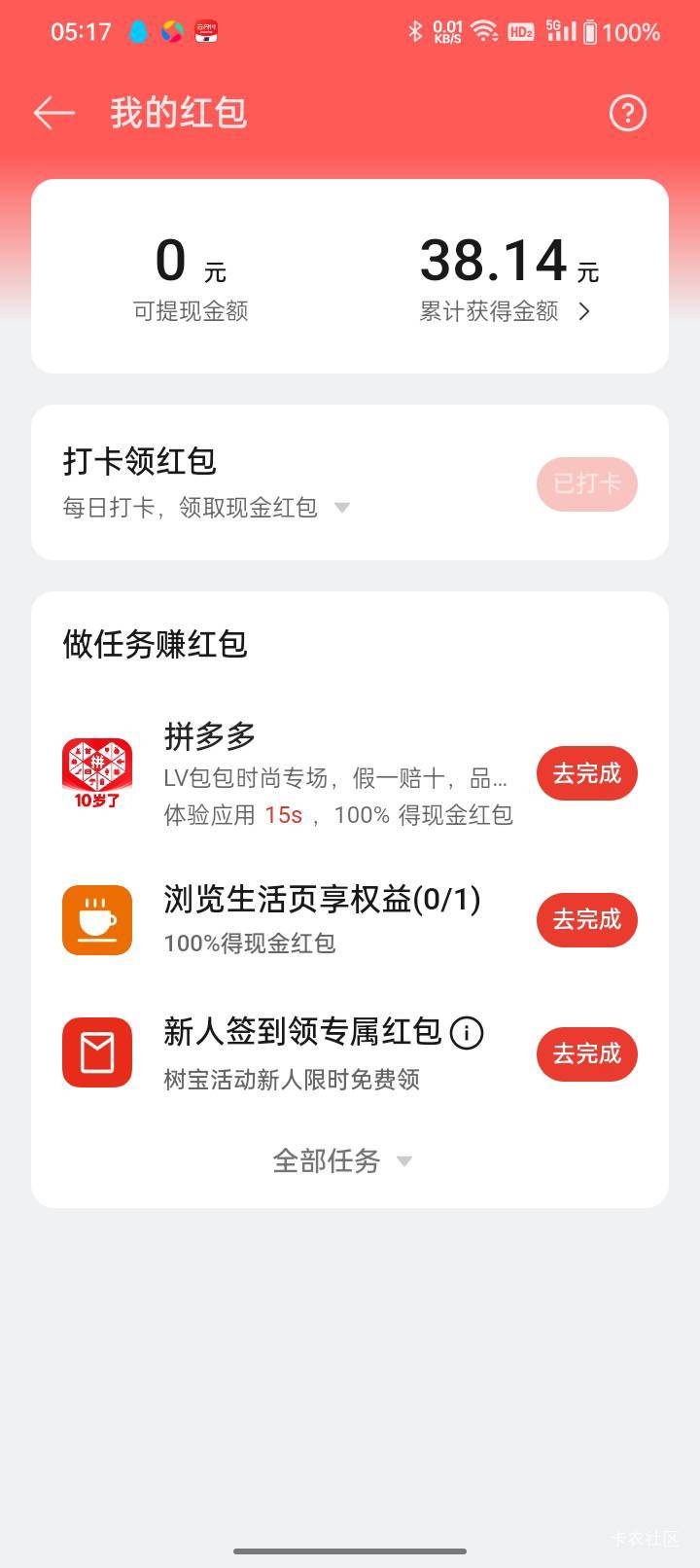
Task: Tap 去完成 for the 拼多多 task
Action: (586, 773)
